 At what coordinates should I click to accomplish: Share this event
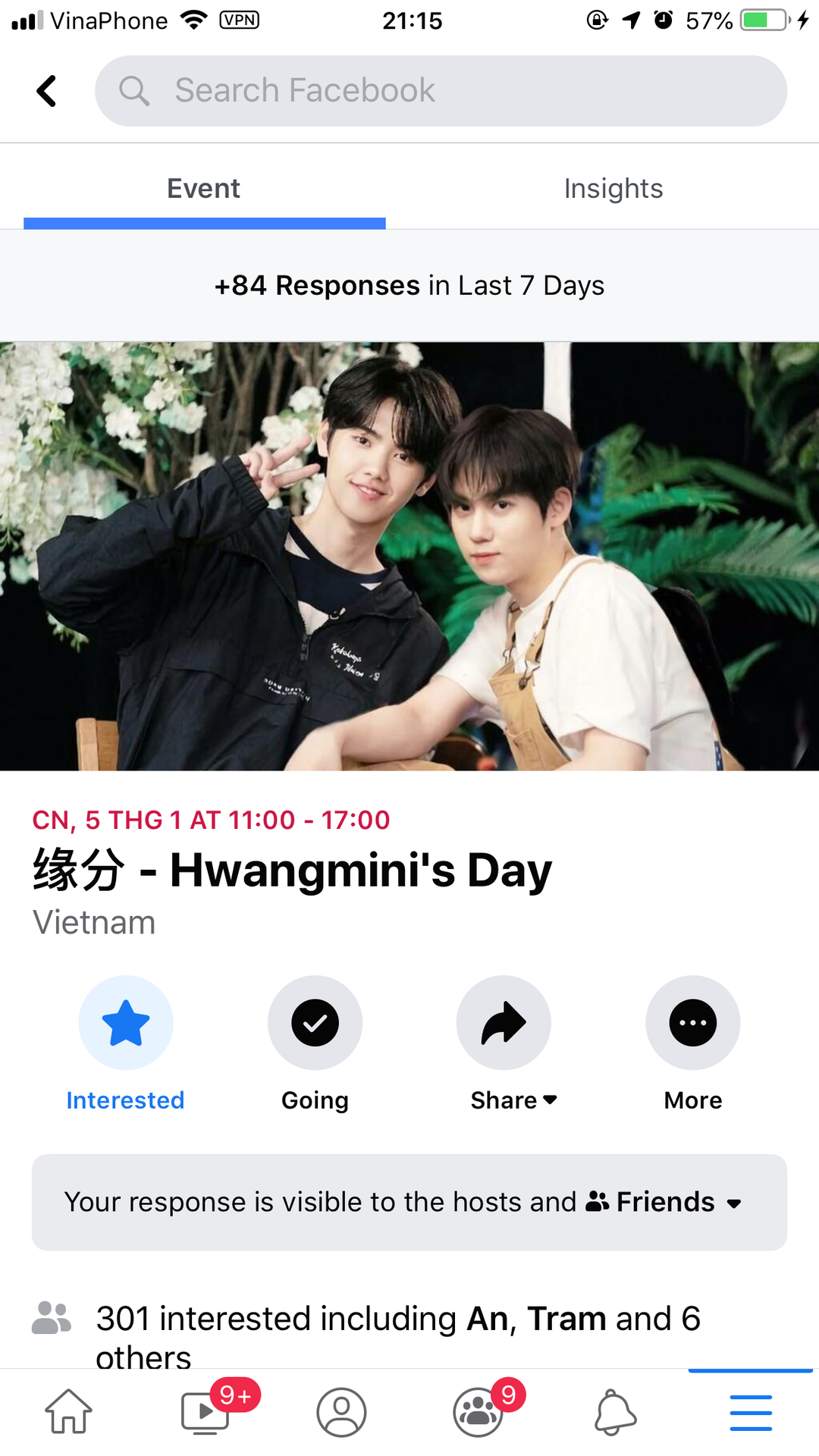(504, 1023)
